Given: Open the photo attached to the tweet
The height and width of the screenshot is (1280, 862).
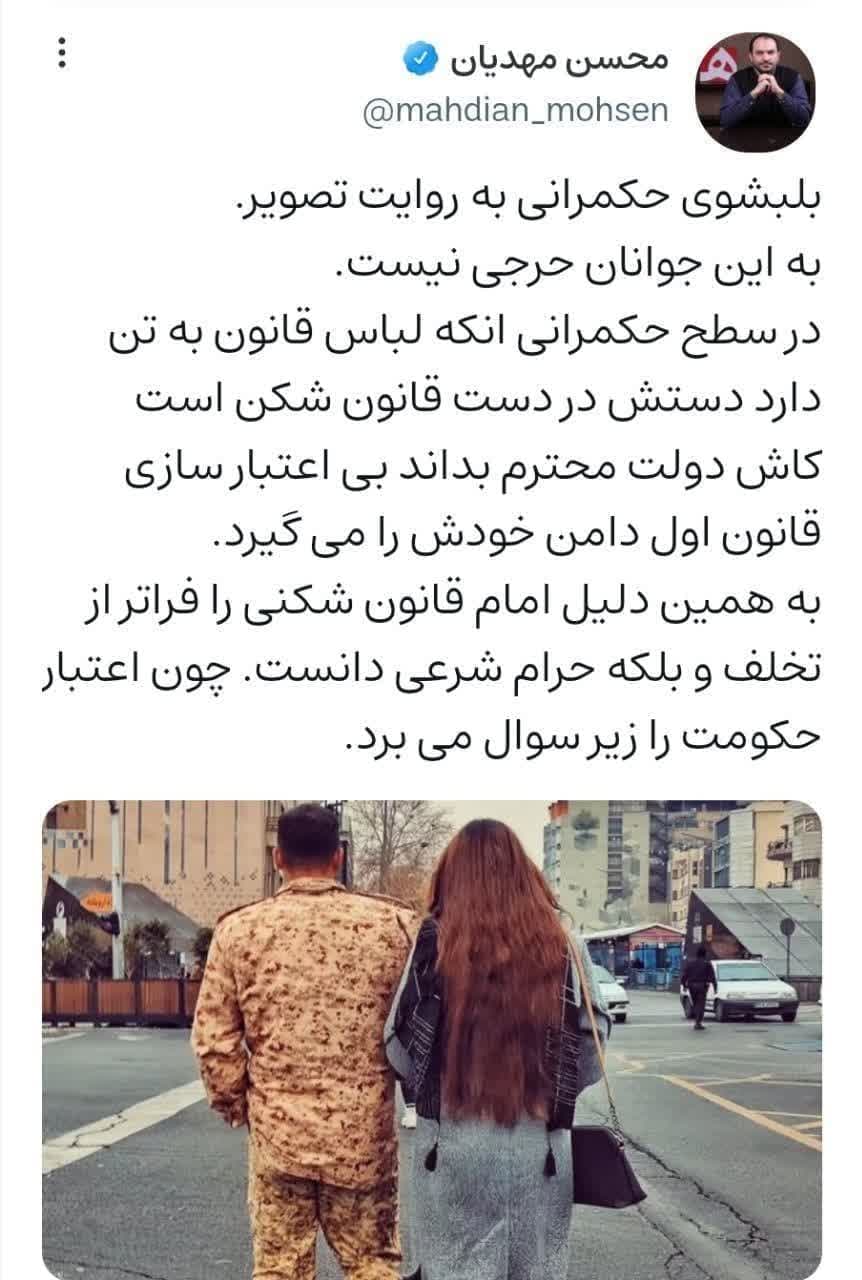Looking at the screenshot, I should [431, 1038].
